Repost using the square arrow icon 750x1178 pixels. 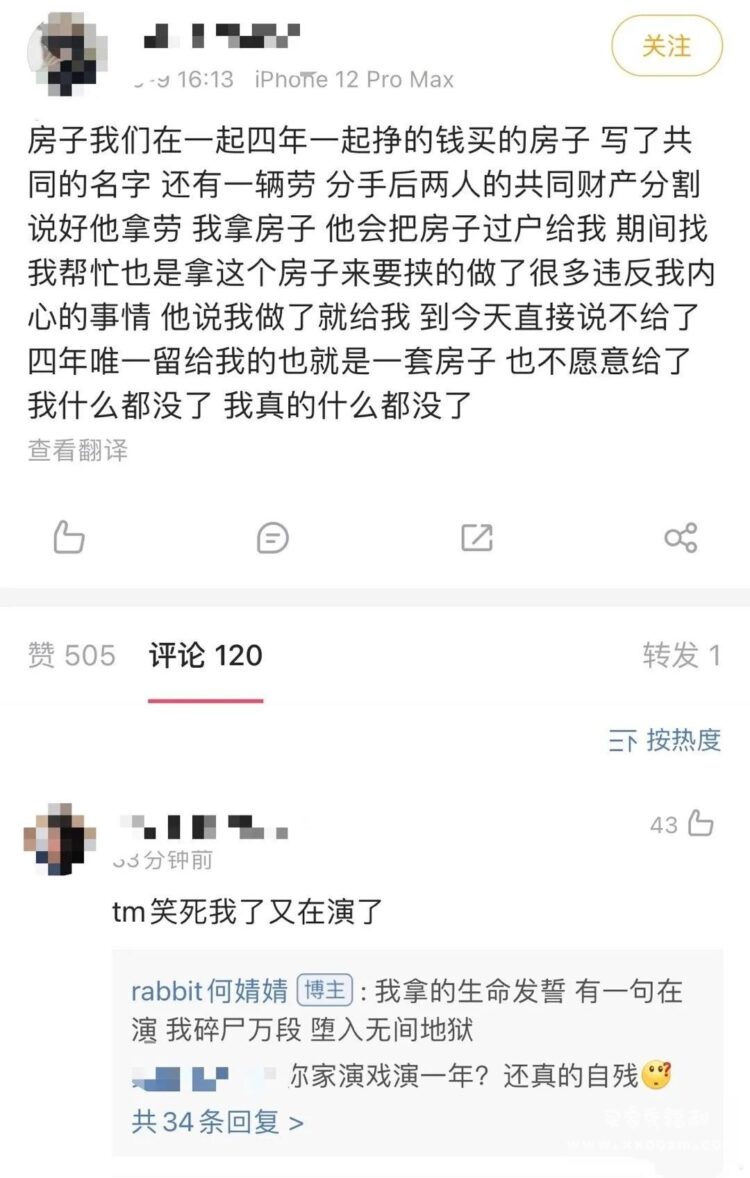click(477, 538)
